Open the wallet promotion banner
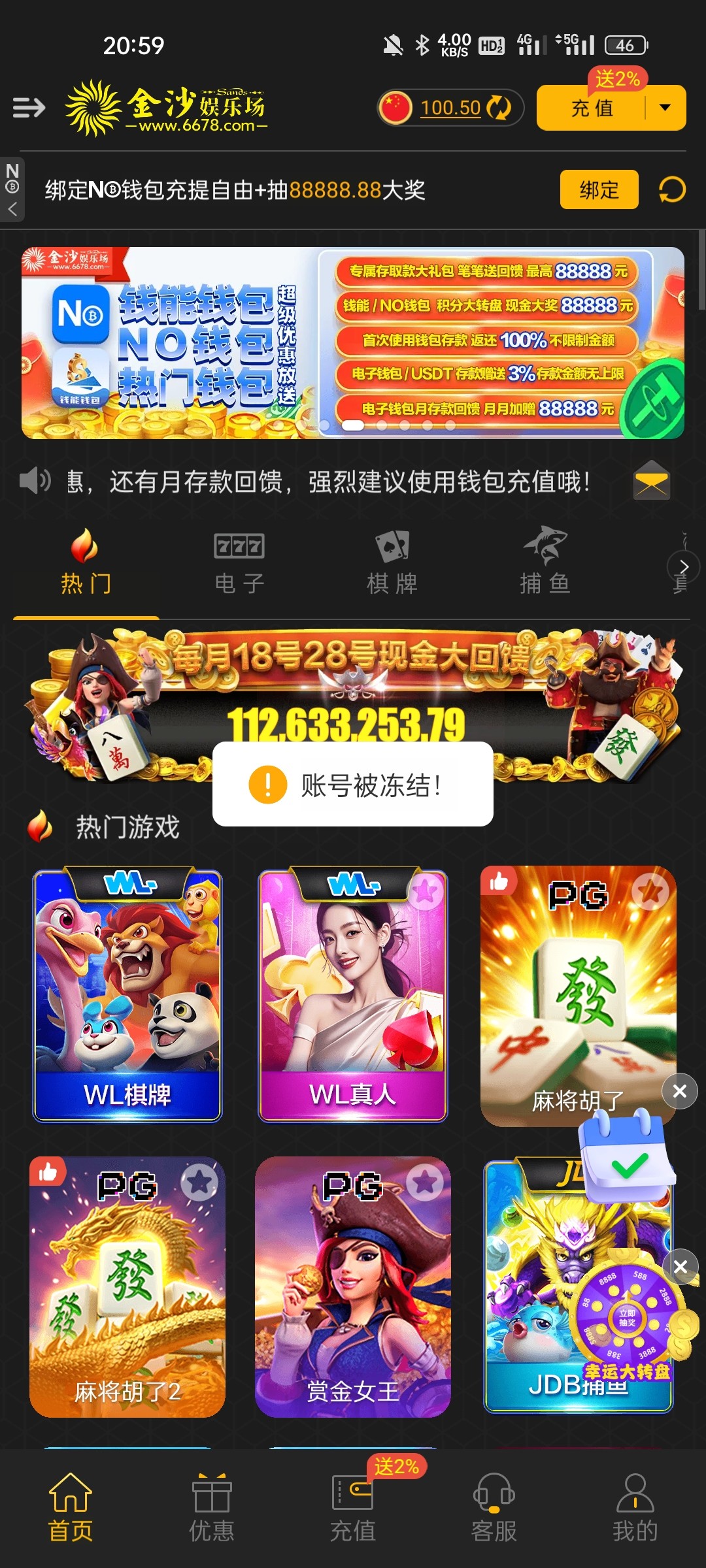Viewport: 706px width, 1568px height. tap(353, 342)
